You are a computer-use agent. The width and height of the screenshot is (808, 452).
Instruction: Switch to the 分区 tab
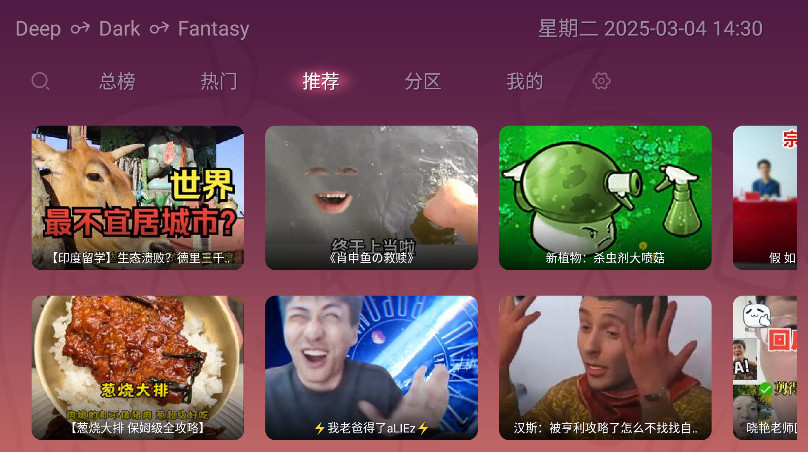coord(423,81)
